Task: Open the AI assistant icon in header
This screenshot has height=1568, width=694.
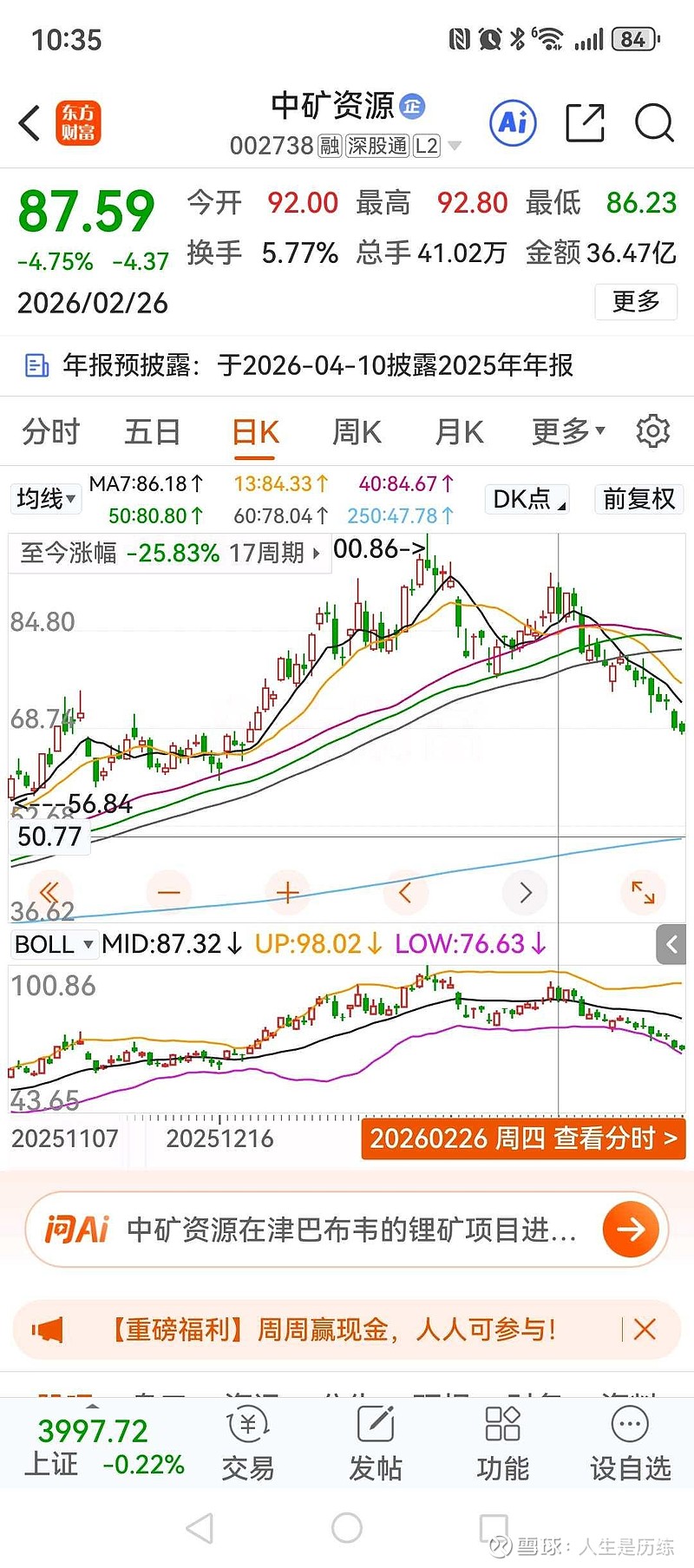Action: pos(512,122)
